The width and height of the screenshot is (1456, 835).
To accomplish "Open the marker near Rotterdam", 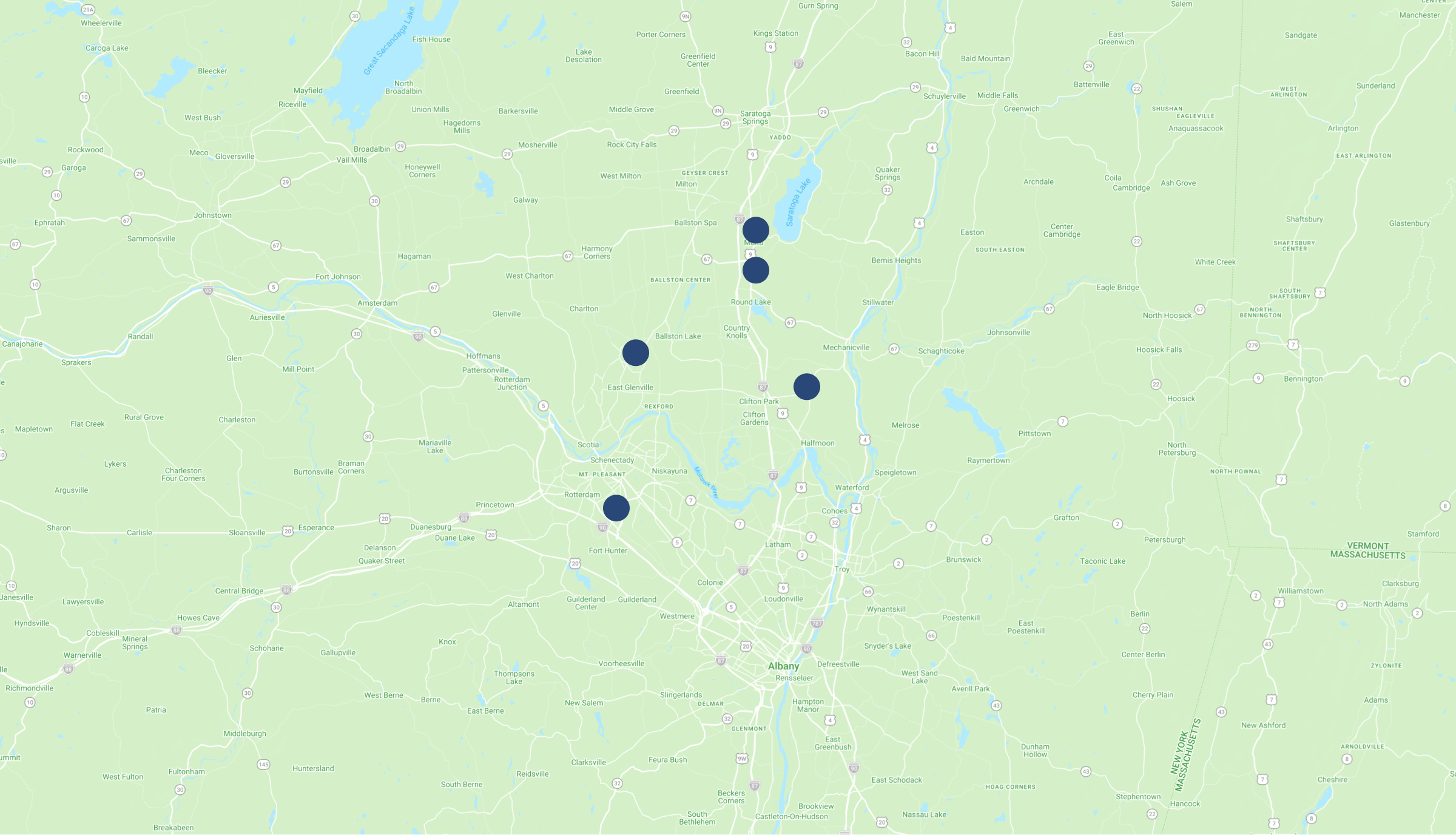I will coord(616,509).
